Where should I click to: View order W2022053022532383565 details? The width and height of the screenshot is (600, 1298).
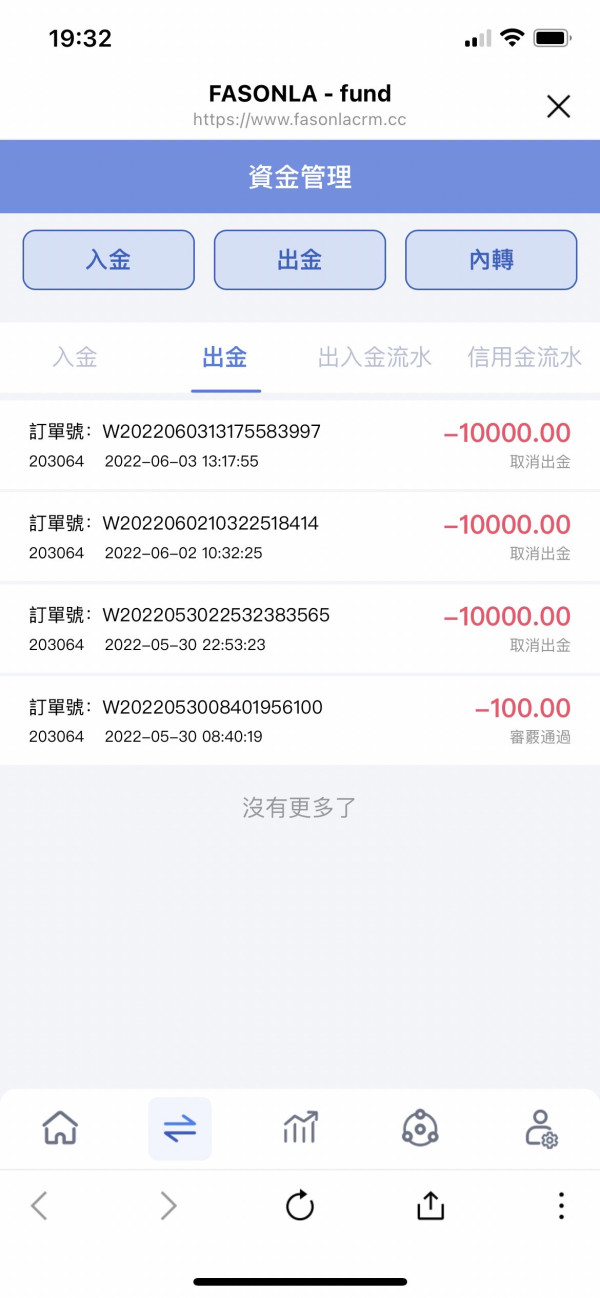point(300,629)
